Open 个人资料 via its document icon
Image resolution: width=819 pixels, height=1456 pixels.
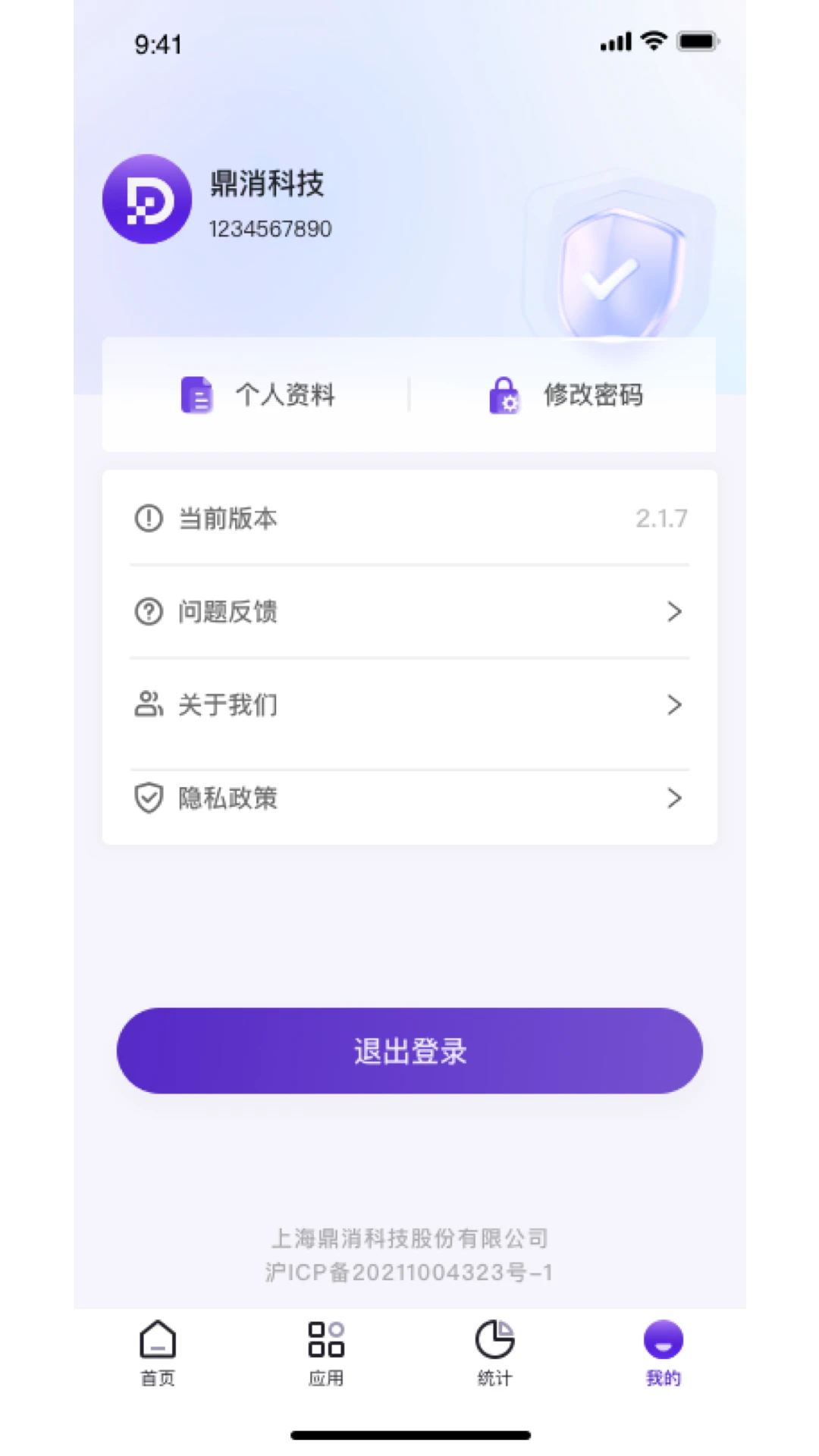pyautogui.click(x=196, y=394)
